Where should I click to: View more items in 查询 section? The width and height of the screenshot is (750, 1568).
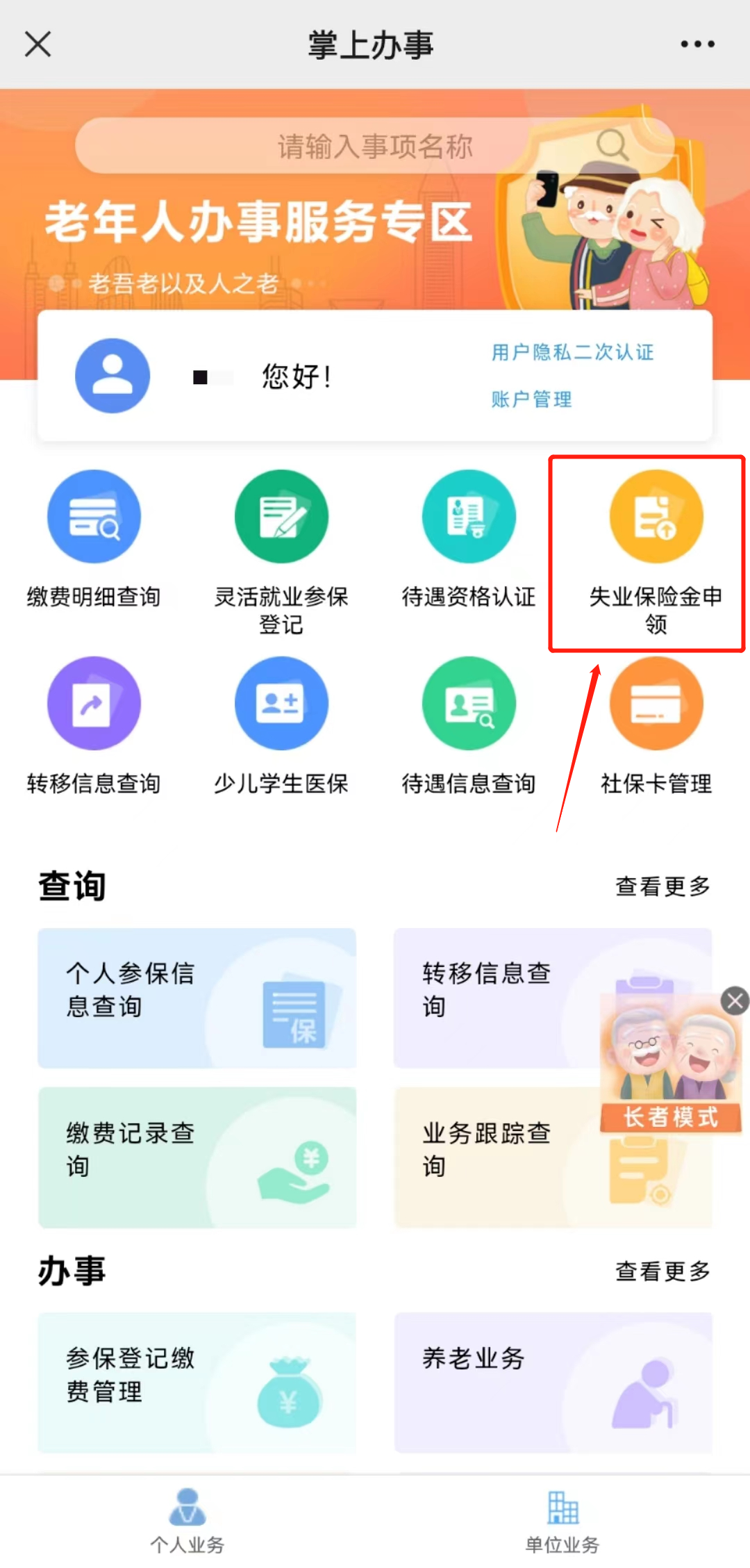pyautogui.click(x=662, y=886)
